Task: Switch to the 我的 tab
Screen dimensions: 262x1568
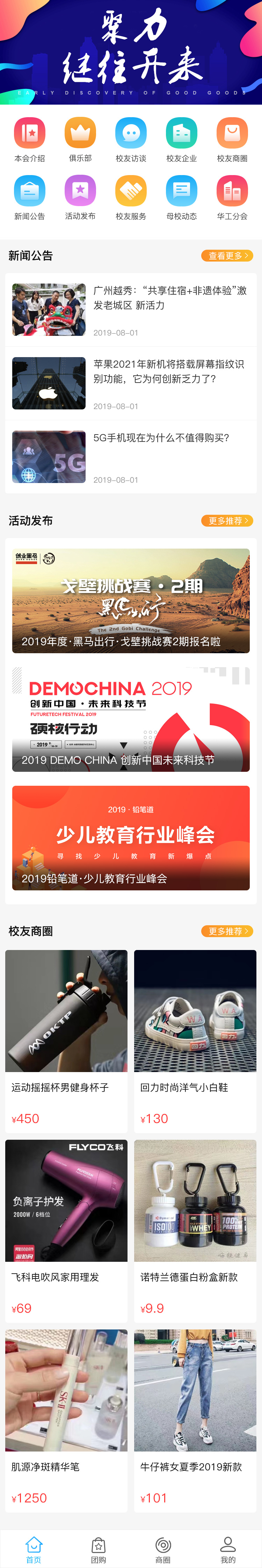Action: [228, 1548]
